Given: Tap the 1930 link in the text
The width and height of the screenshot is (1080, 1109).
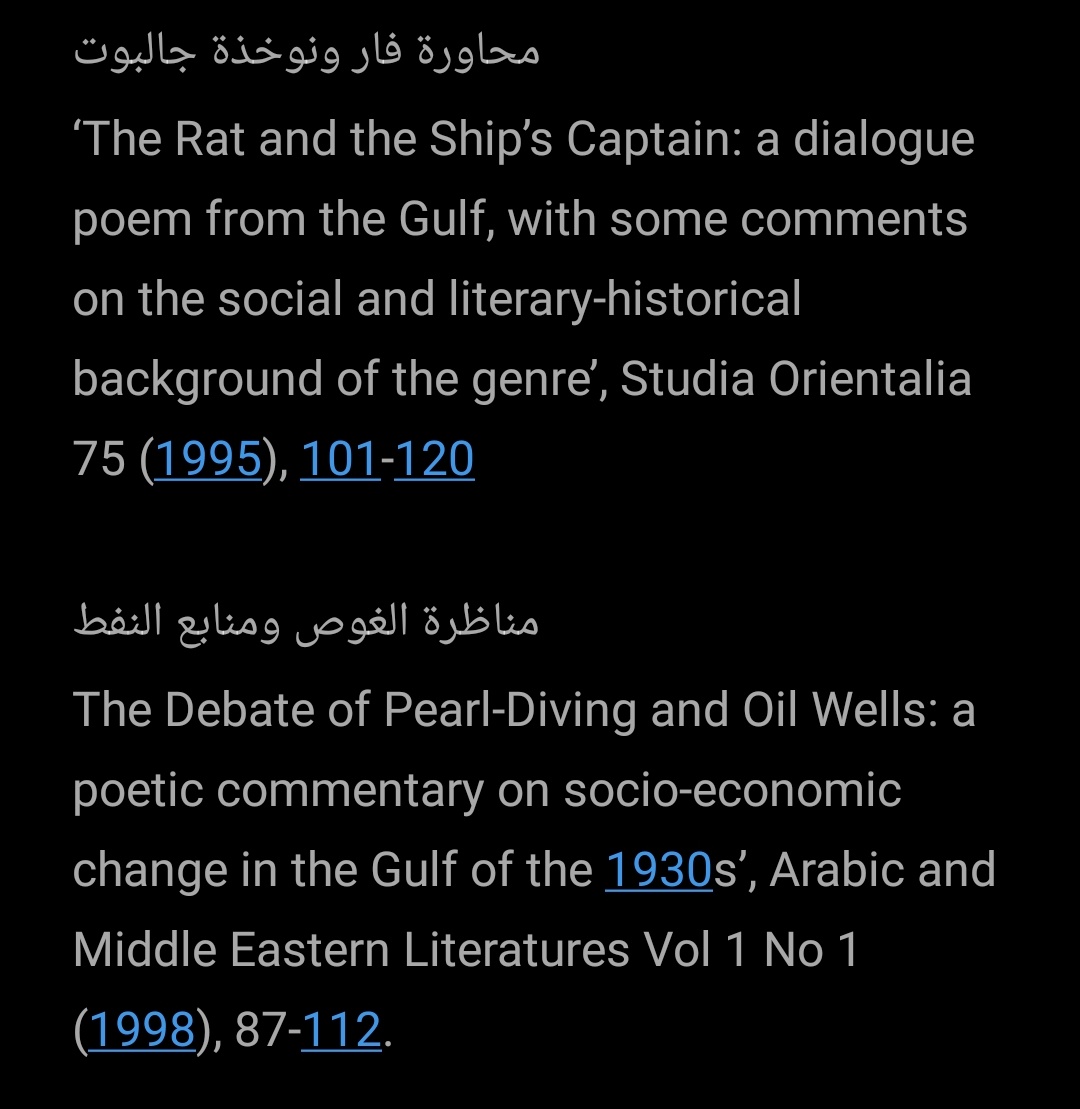Looking at the screenshot, I should pyautogui.click(x=658, y=869).
